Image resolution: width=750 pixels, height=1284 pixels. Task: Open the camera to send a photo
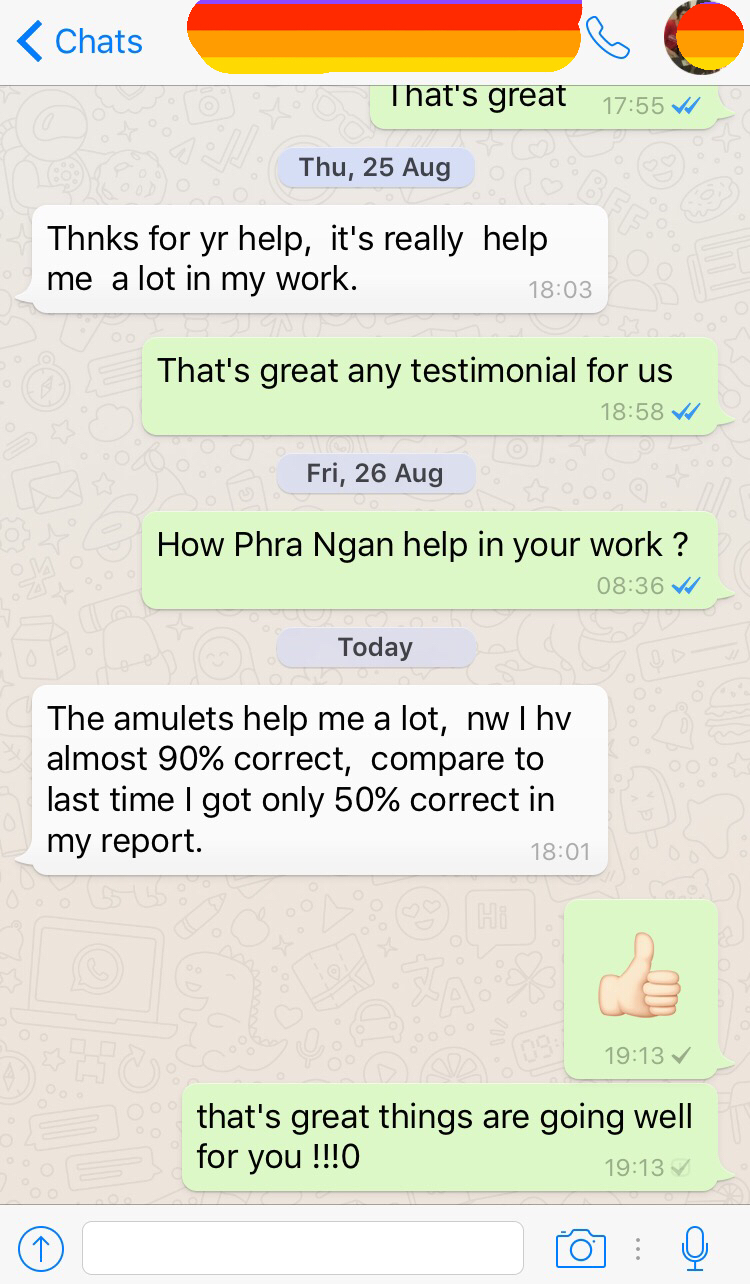click(x=580, y=1247)
